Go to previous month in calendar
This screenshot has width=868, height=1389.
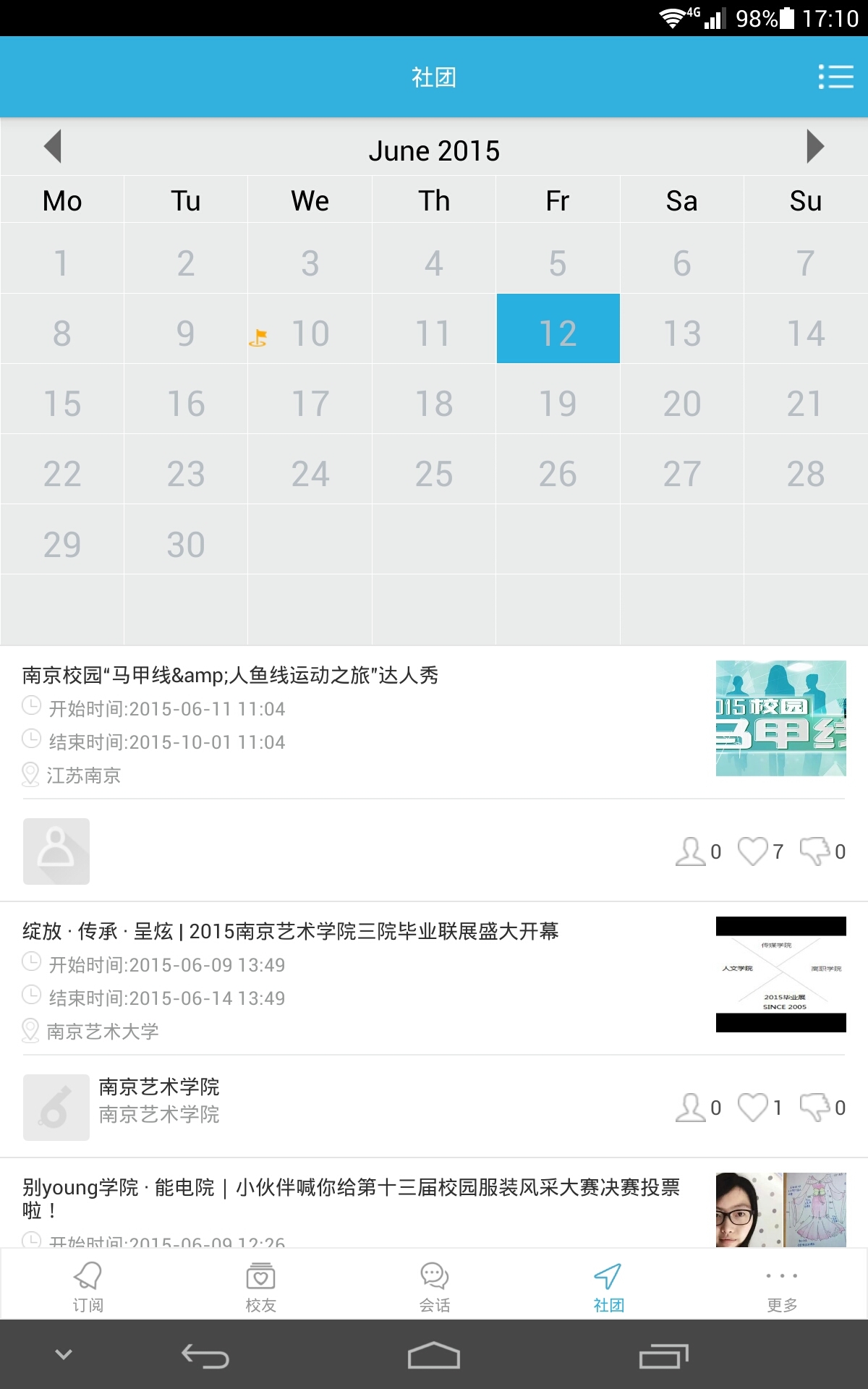pos(53,147)
